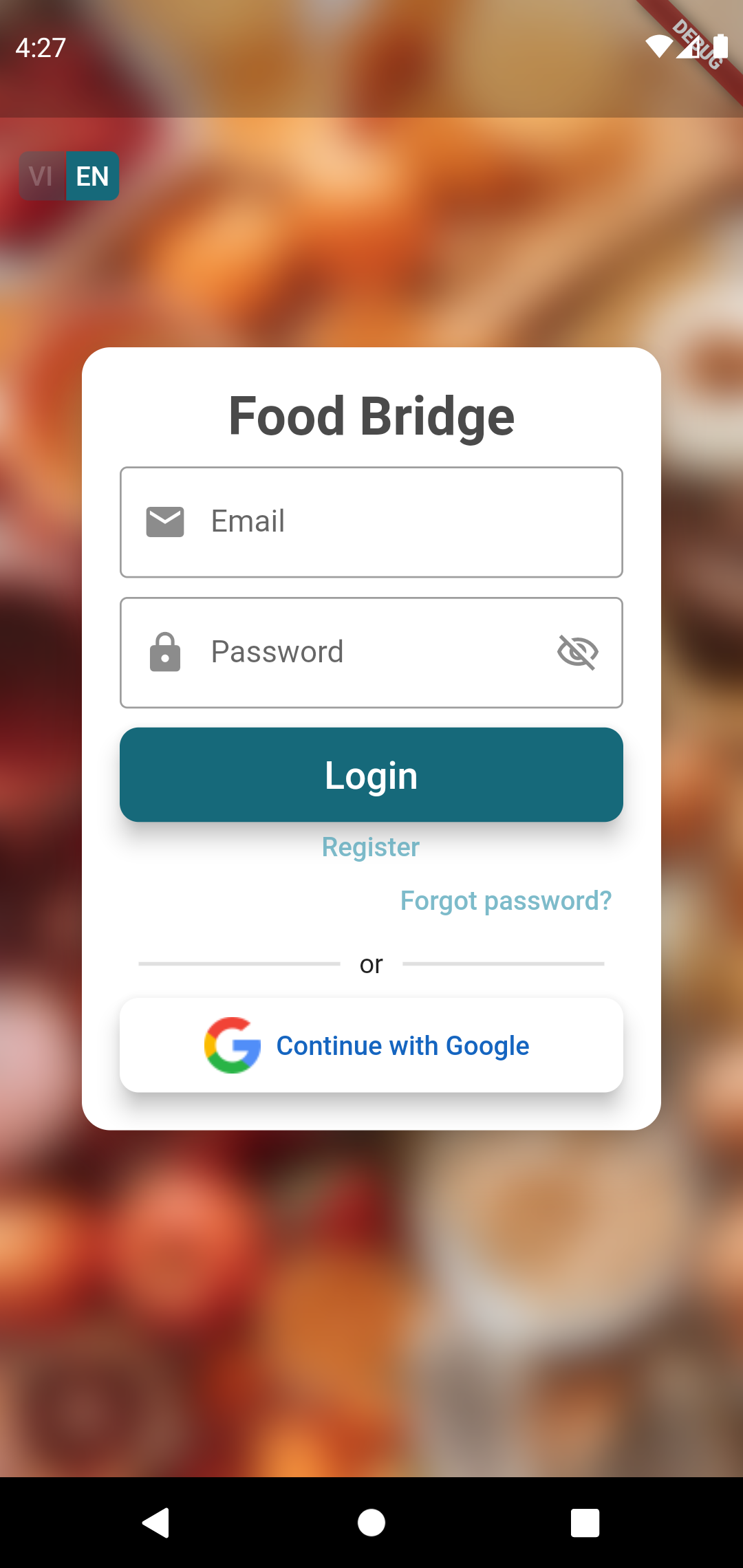Image resolution: width=743 pixels, height=1568 pixels.
Task: Click the clock showing 4:27
Action: pos(41,48)
